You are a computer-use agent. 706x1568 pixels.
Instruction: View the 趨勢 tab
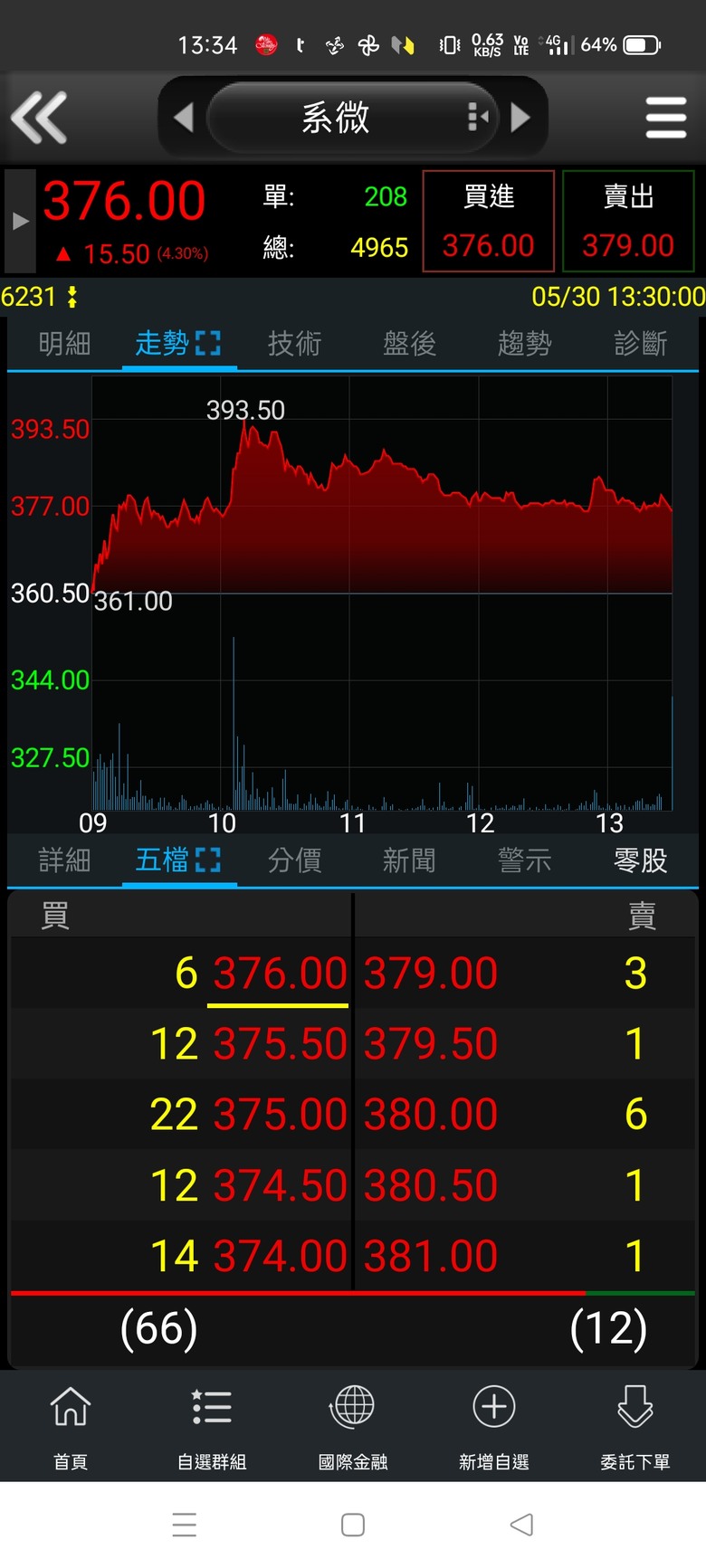[x=524, y=344]
